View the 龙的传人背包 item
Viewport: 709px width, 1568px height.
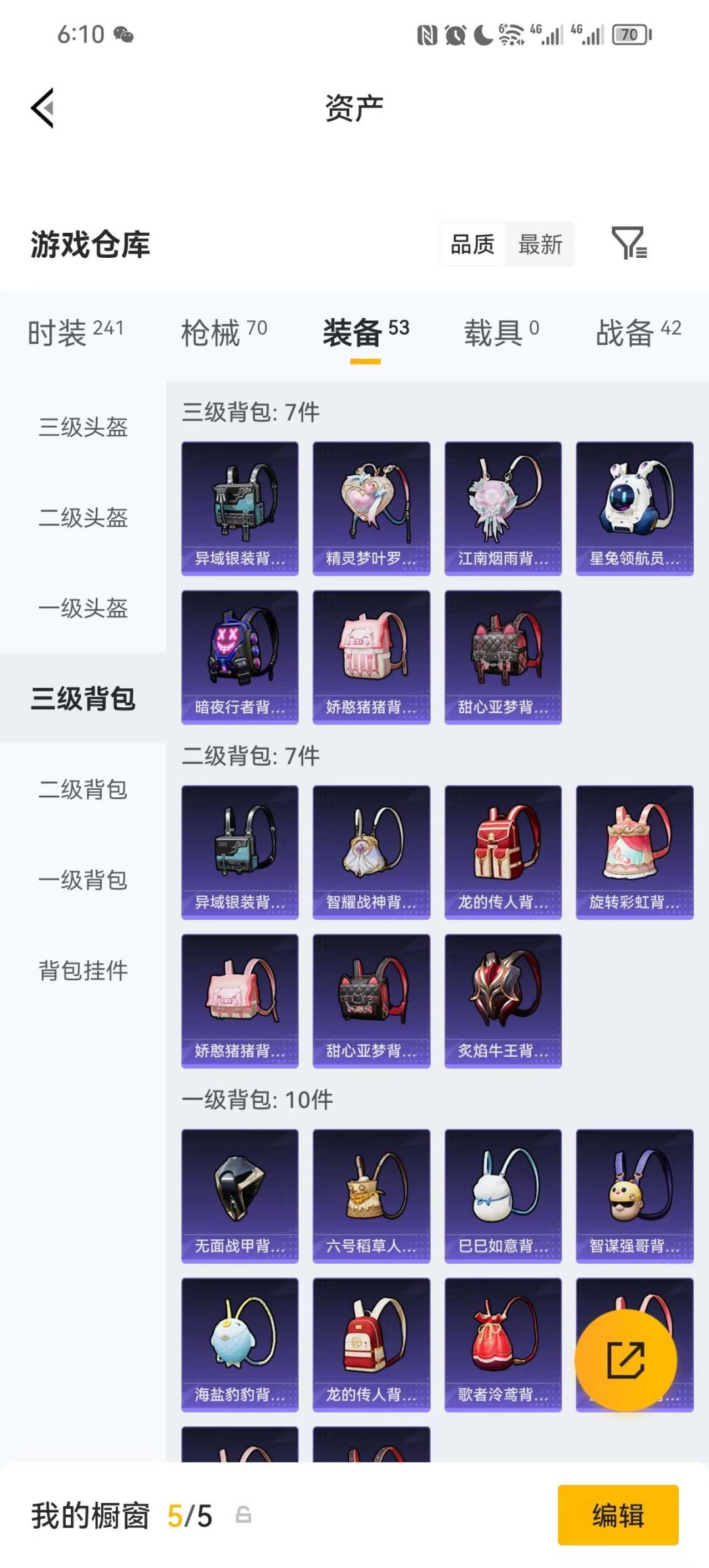coord(502,850)
